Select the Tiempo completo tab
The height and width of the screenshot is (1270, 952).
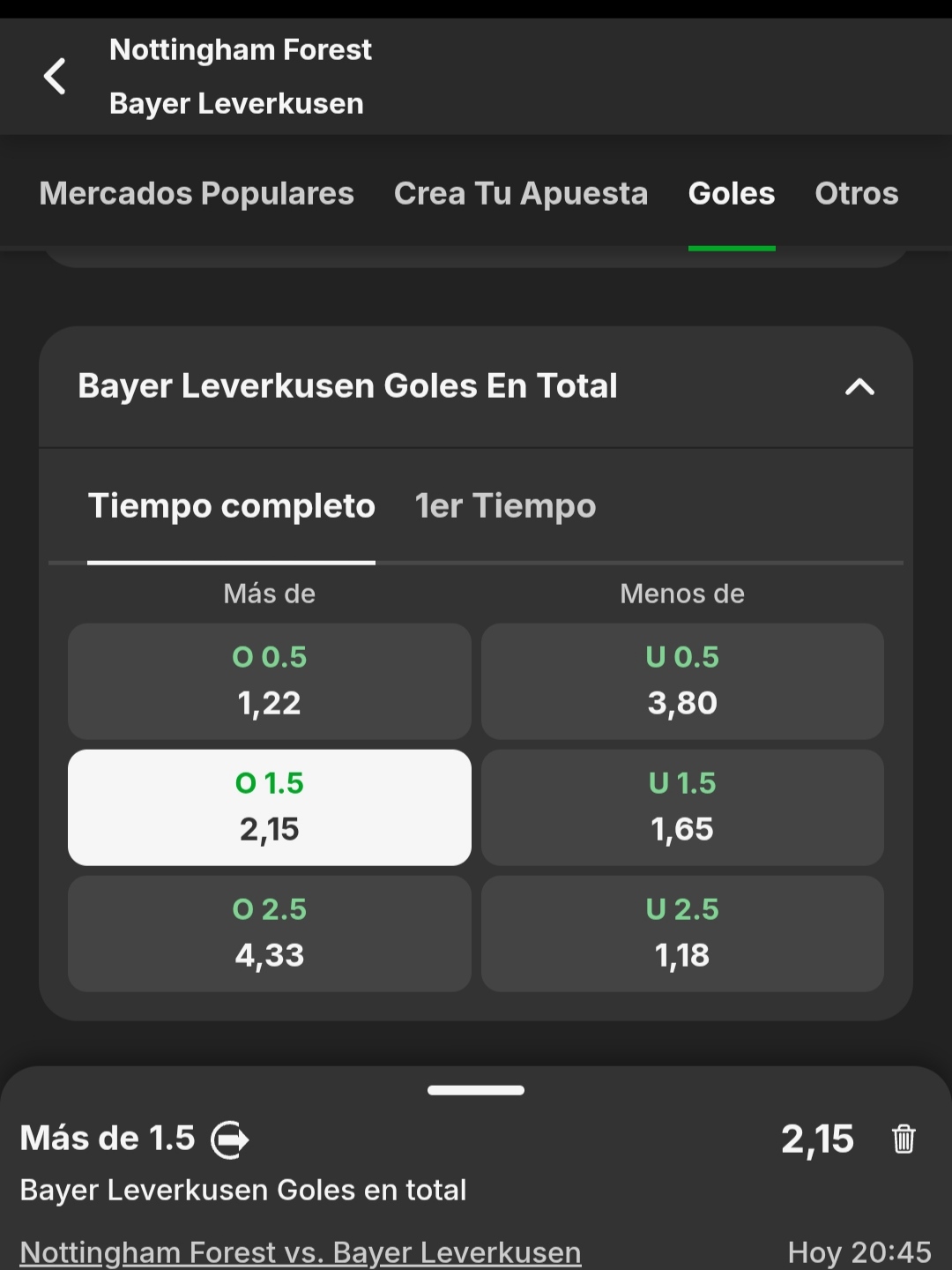(x=232, y=506)
